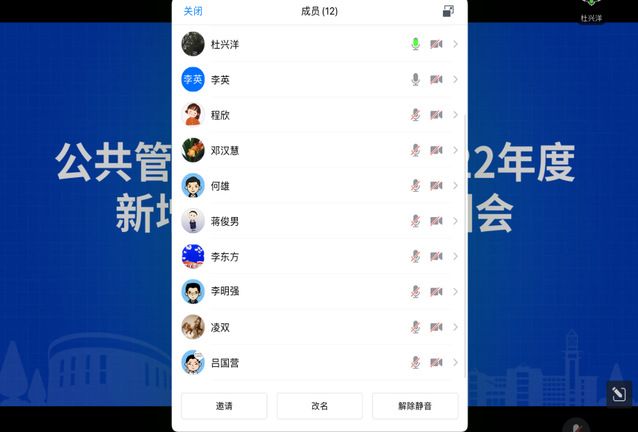638x432 pixels.
Task: Rename yourself using 改名 button
Action: (319, 406)
